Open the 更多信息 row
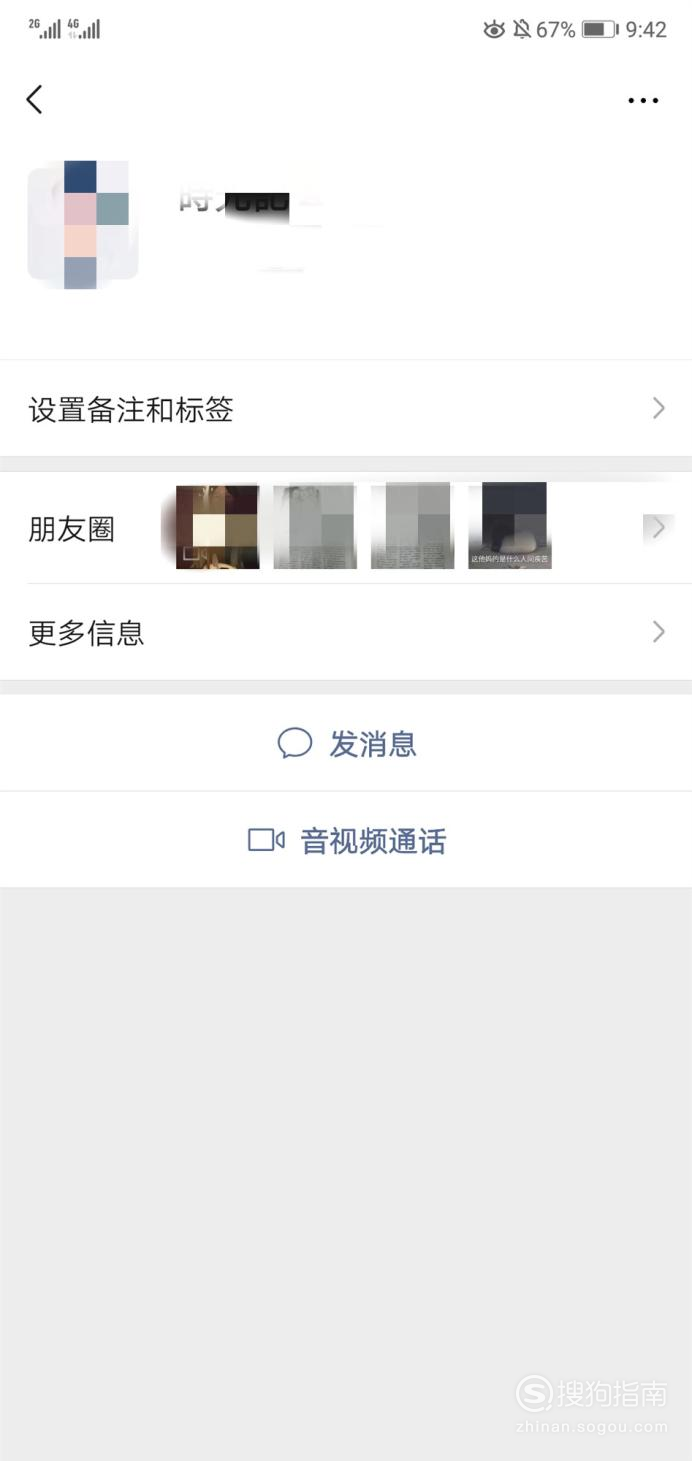Viewport: 692px width, 1461px height. 346,632
